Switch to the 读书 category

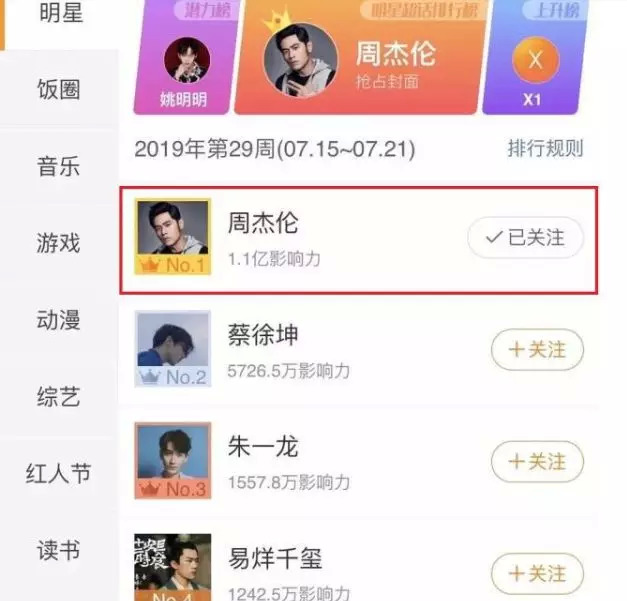tap(59, 550)
